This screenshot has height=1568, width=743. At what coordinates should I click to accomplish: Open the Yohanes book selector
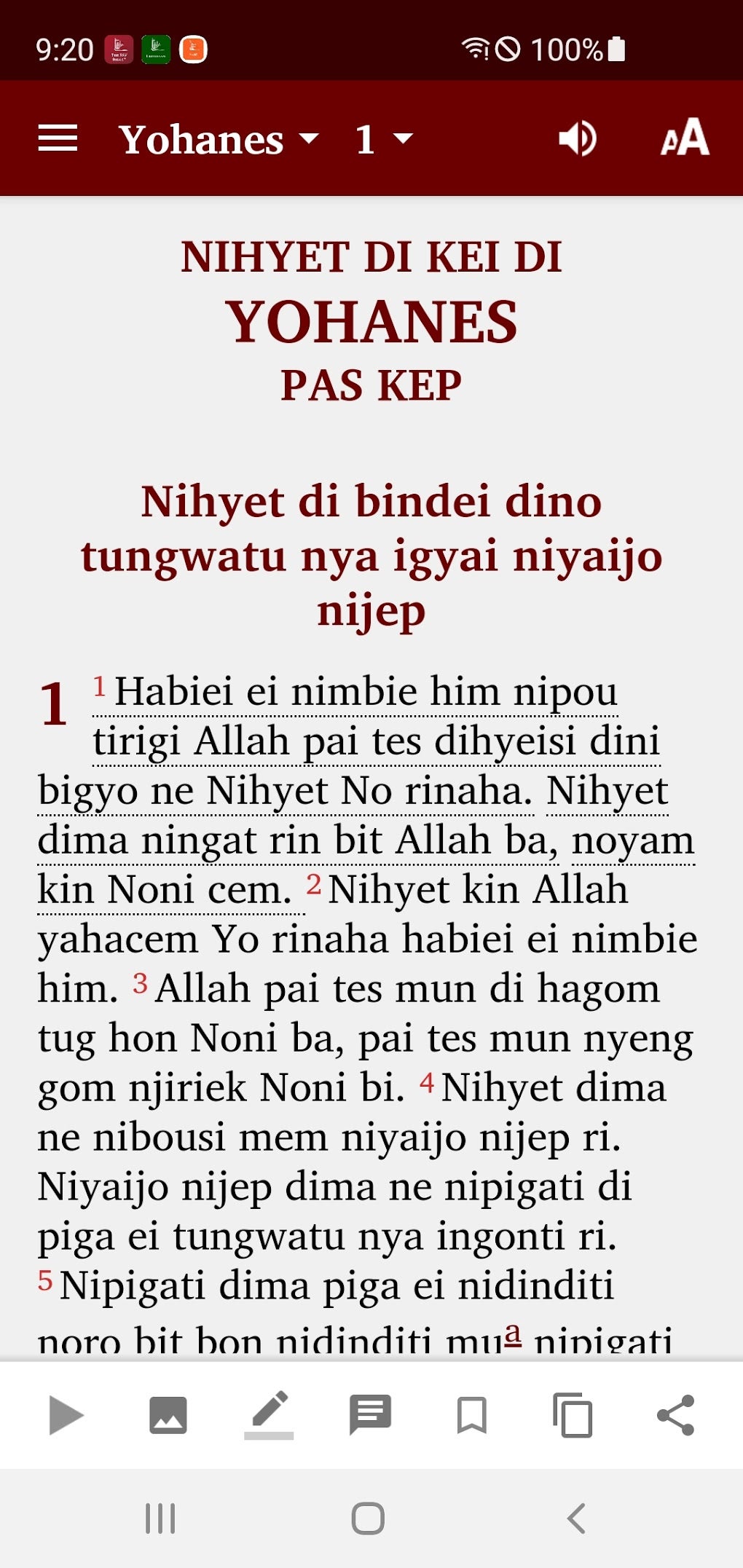(x=203, y=138)
